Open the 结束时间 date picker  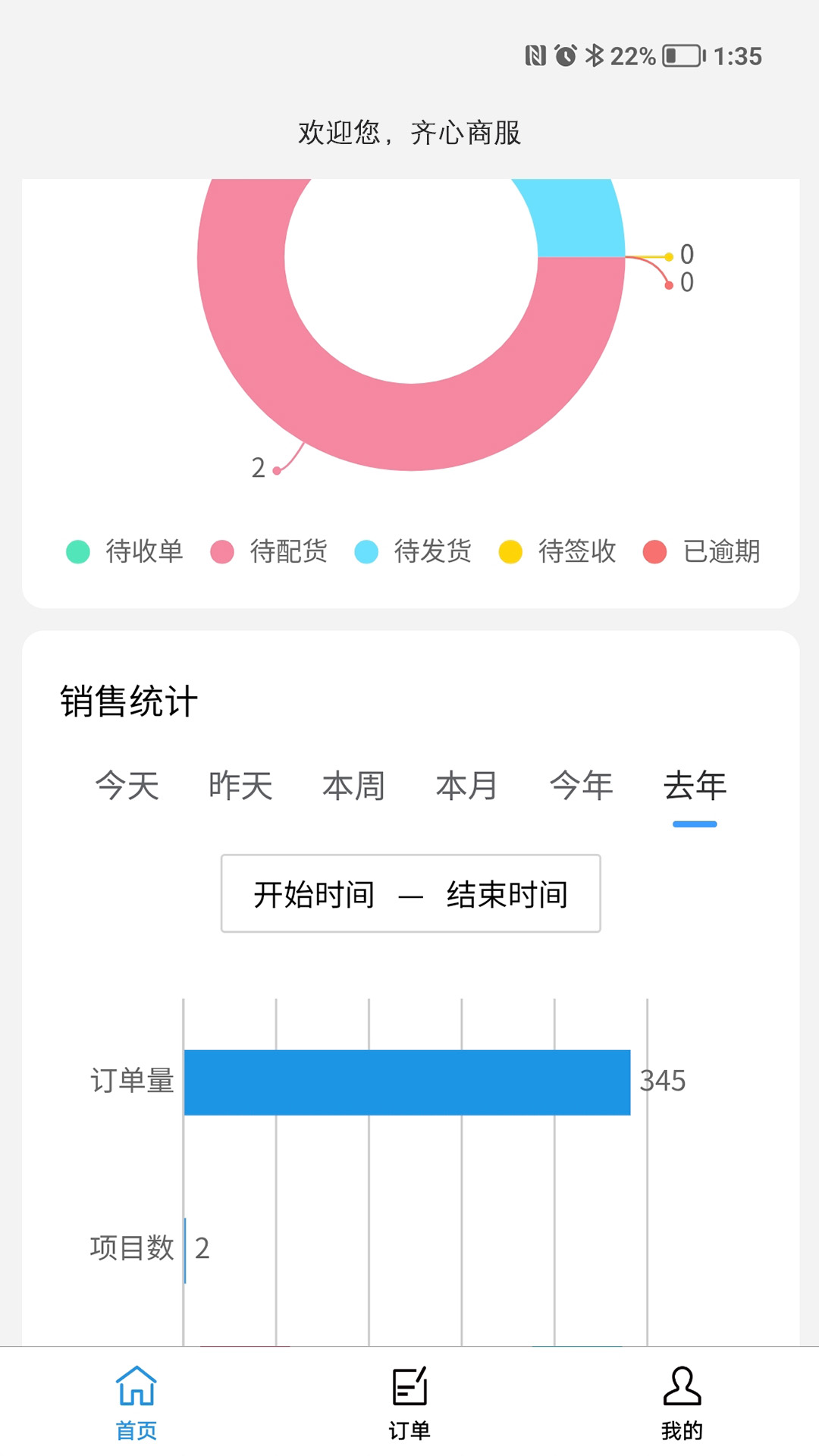[507, 893]
